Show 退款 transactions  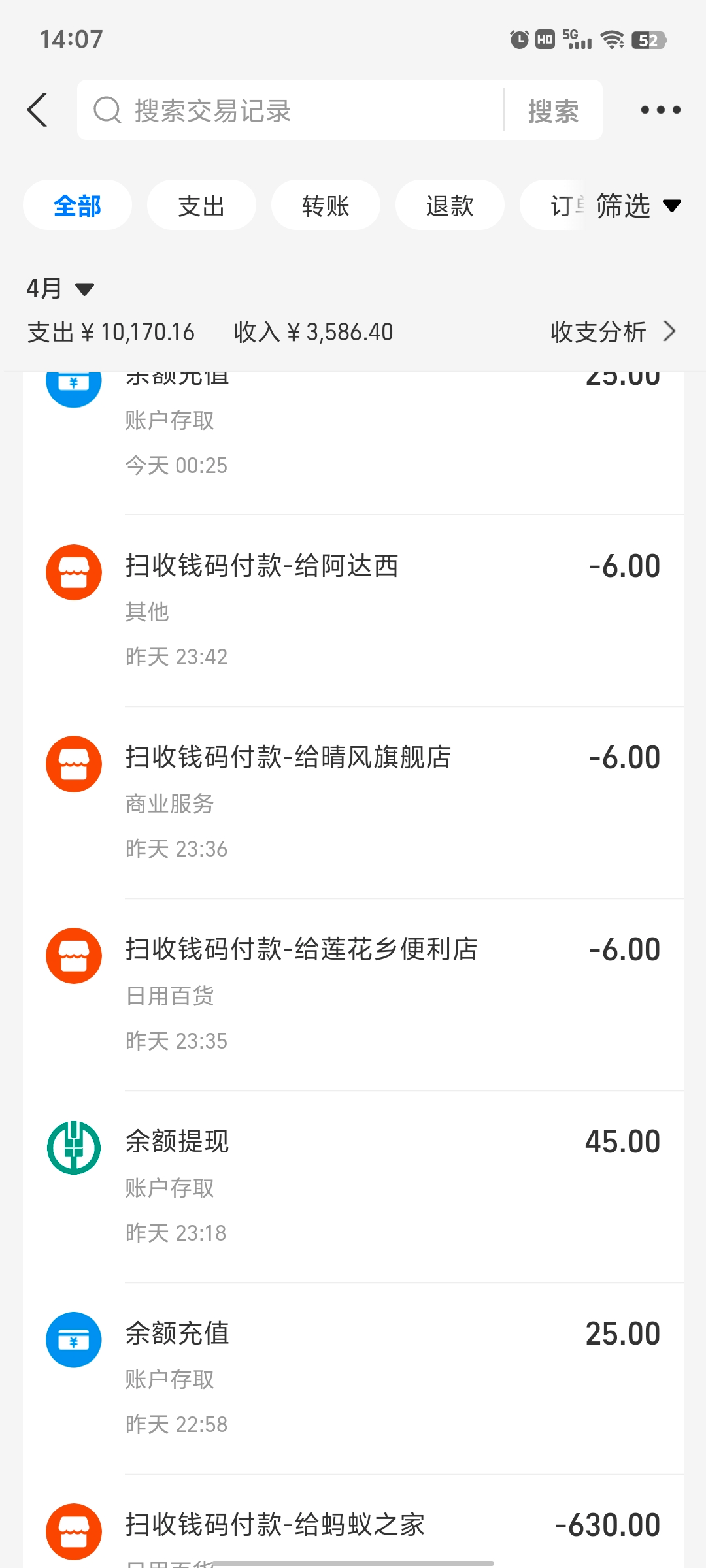pyautogui.click(x=450, y=206)
